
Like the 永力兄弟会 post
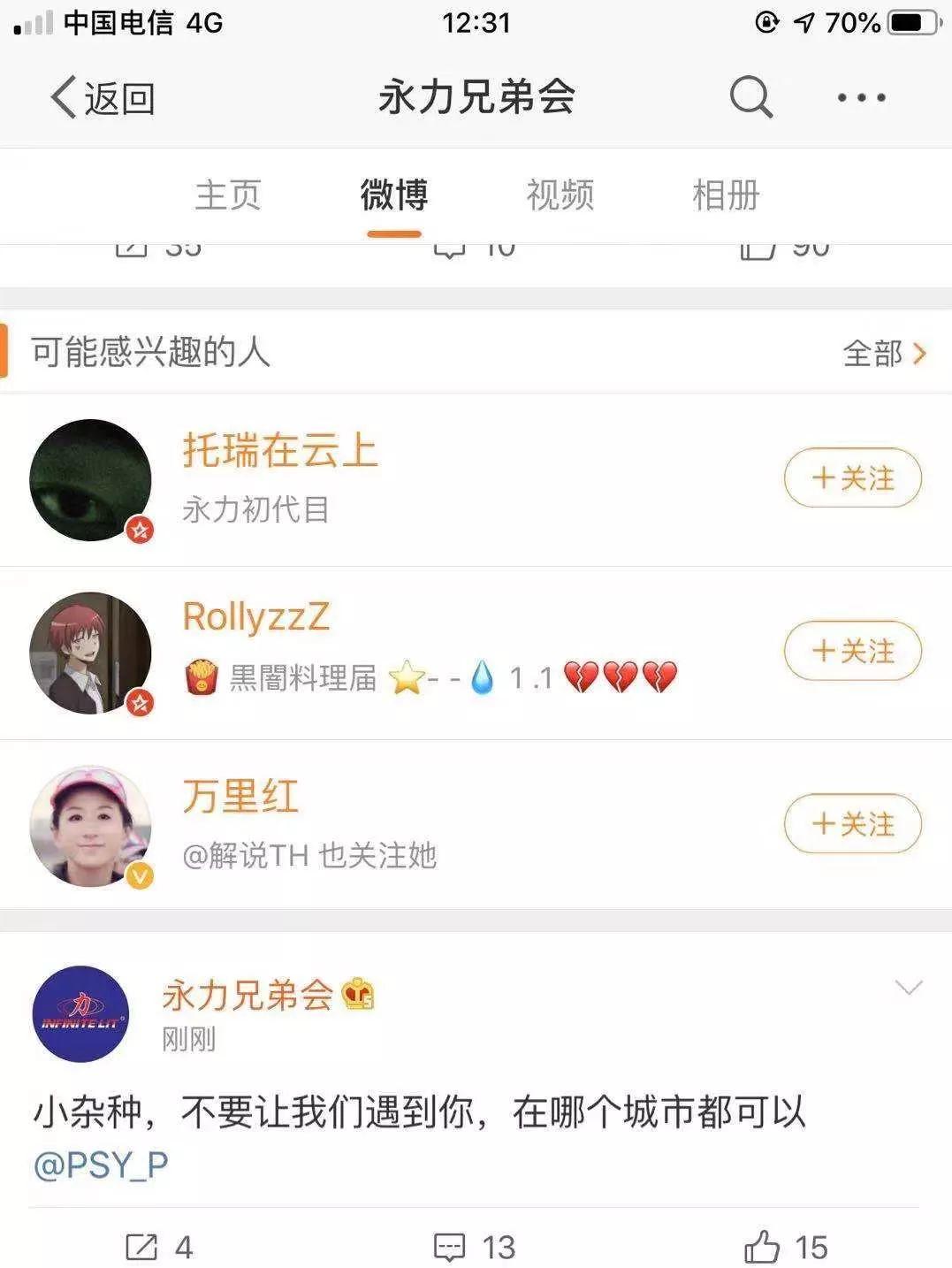(x=785, y=1247)
